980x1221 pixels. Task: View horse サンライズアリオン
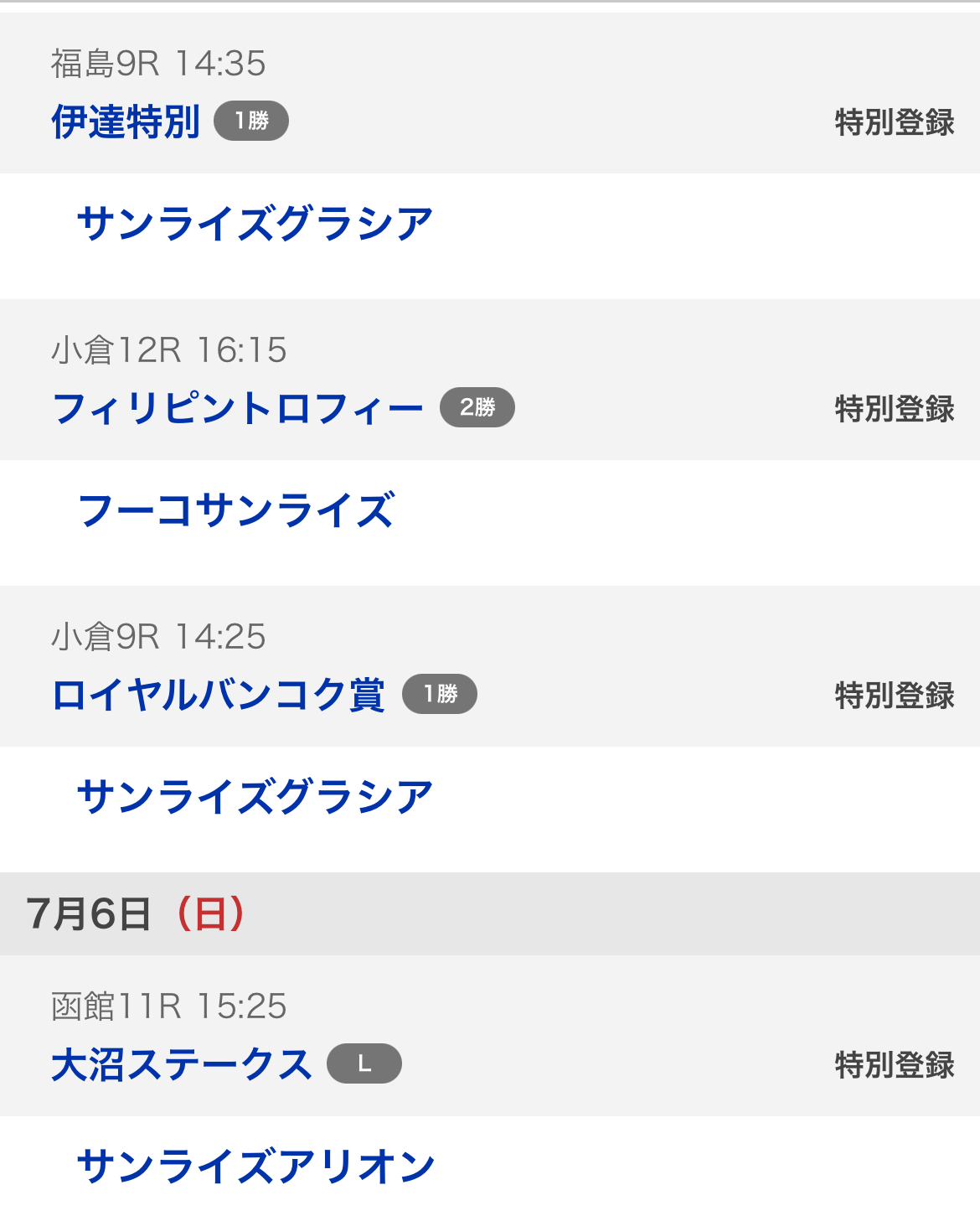pyautogui.click(x=255, y=1167)
